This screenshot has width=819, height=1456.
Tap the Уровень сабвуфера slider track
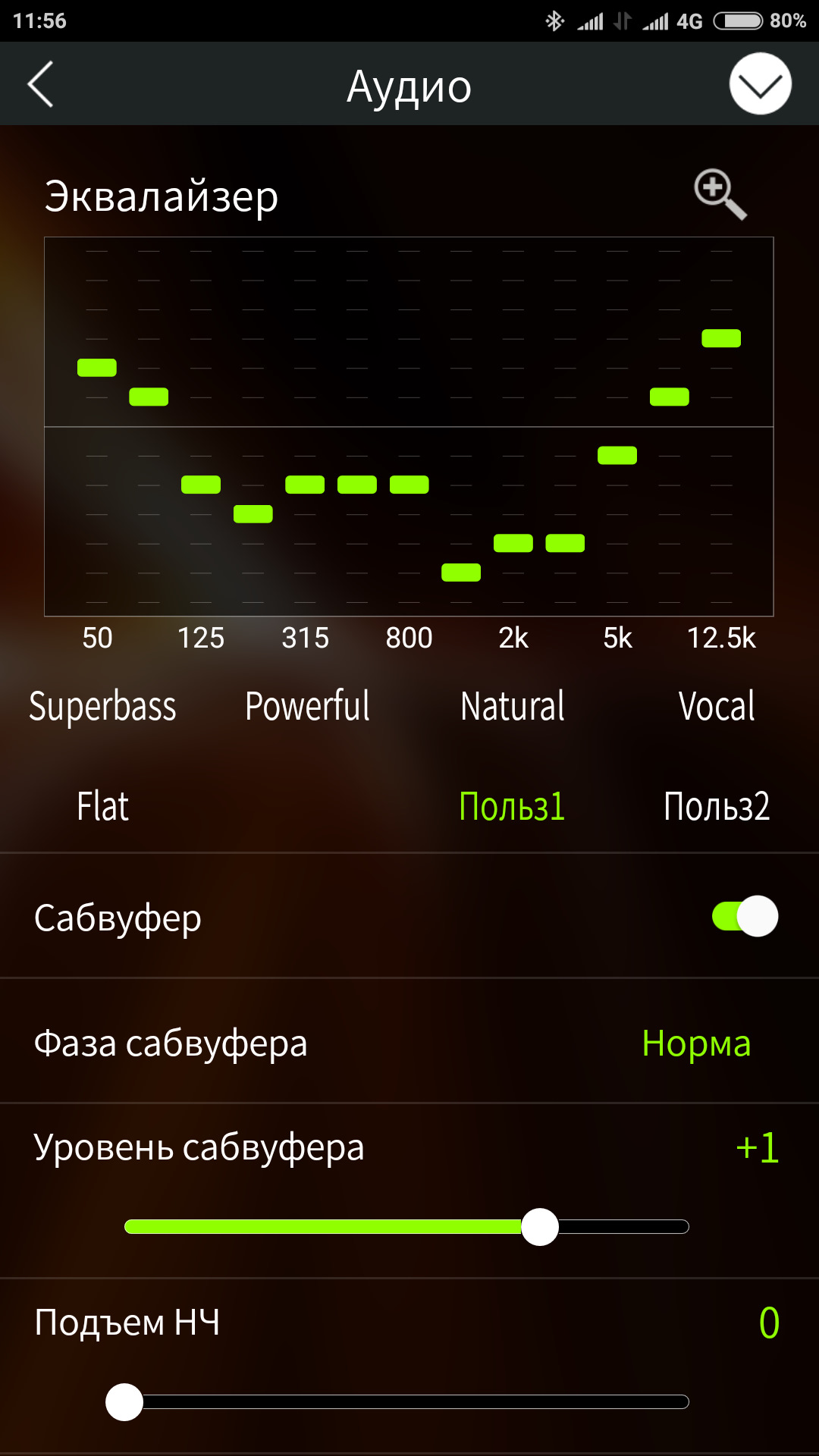pyautogui.click(x=406, y=1227)
